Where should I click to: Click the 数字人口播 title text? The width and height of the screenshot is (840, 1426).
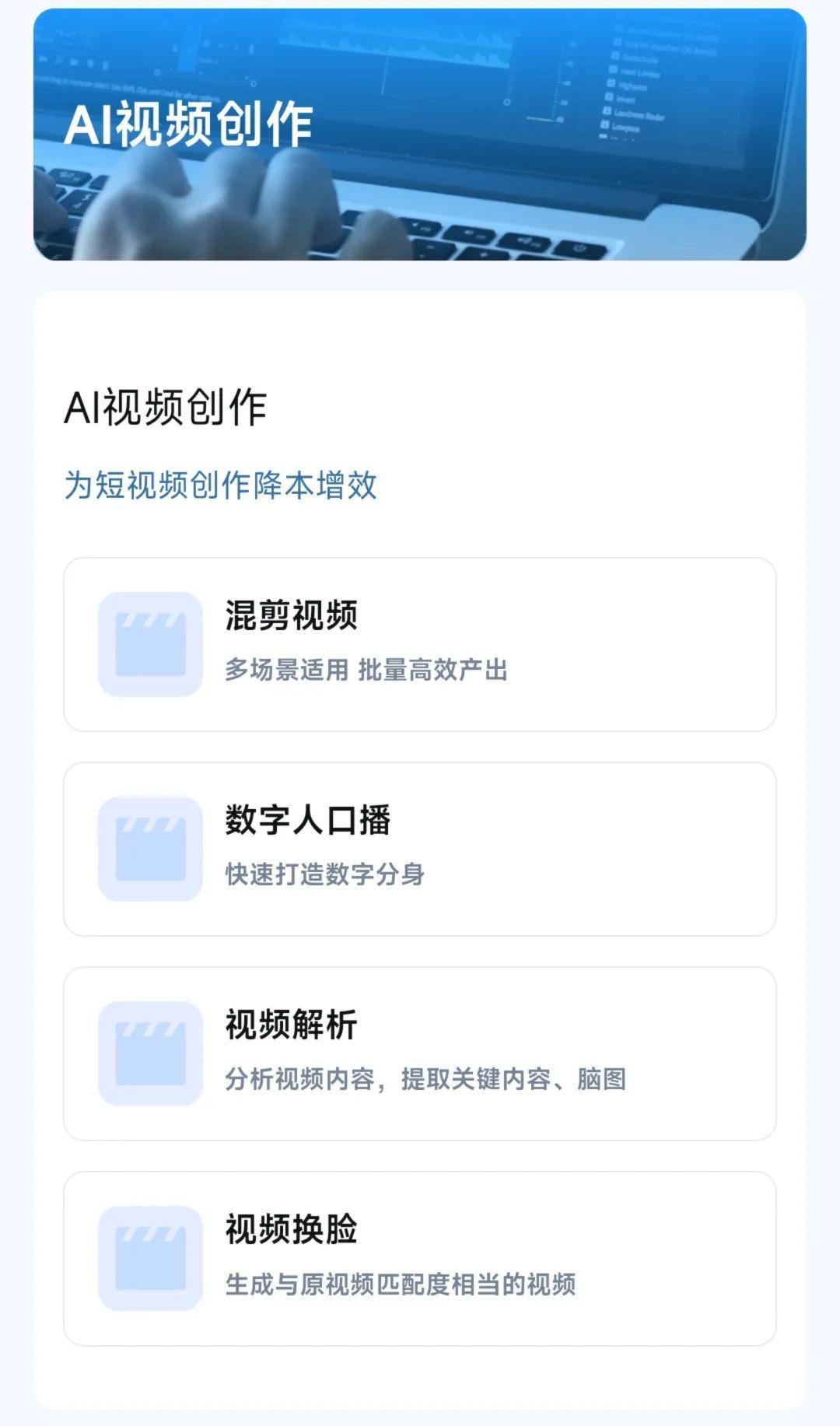coord(306,818)
